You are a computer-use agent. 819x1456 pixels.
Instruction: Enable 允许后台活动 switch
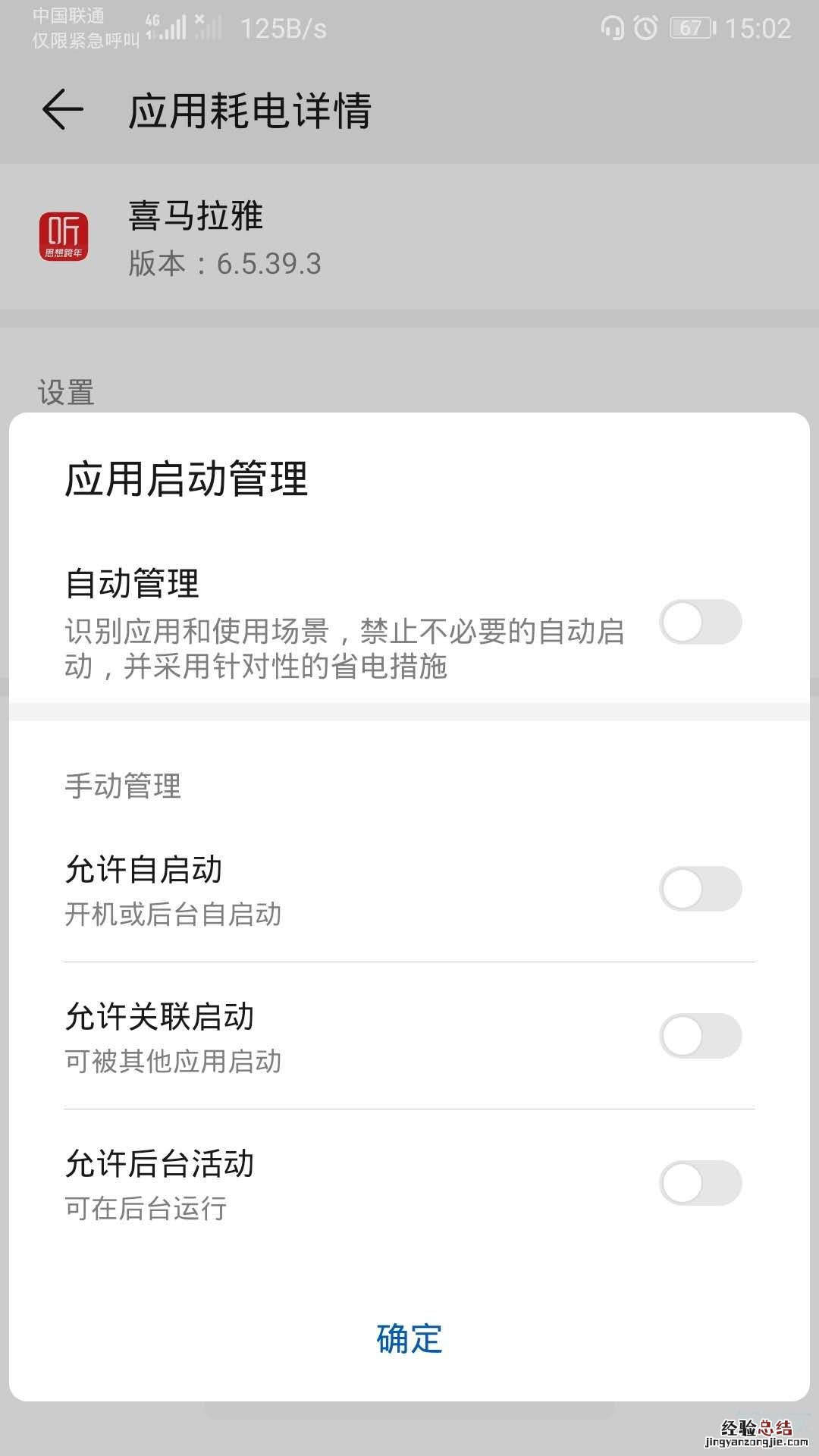pos(700,1183)
